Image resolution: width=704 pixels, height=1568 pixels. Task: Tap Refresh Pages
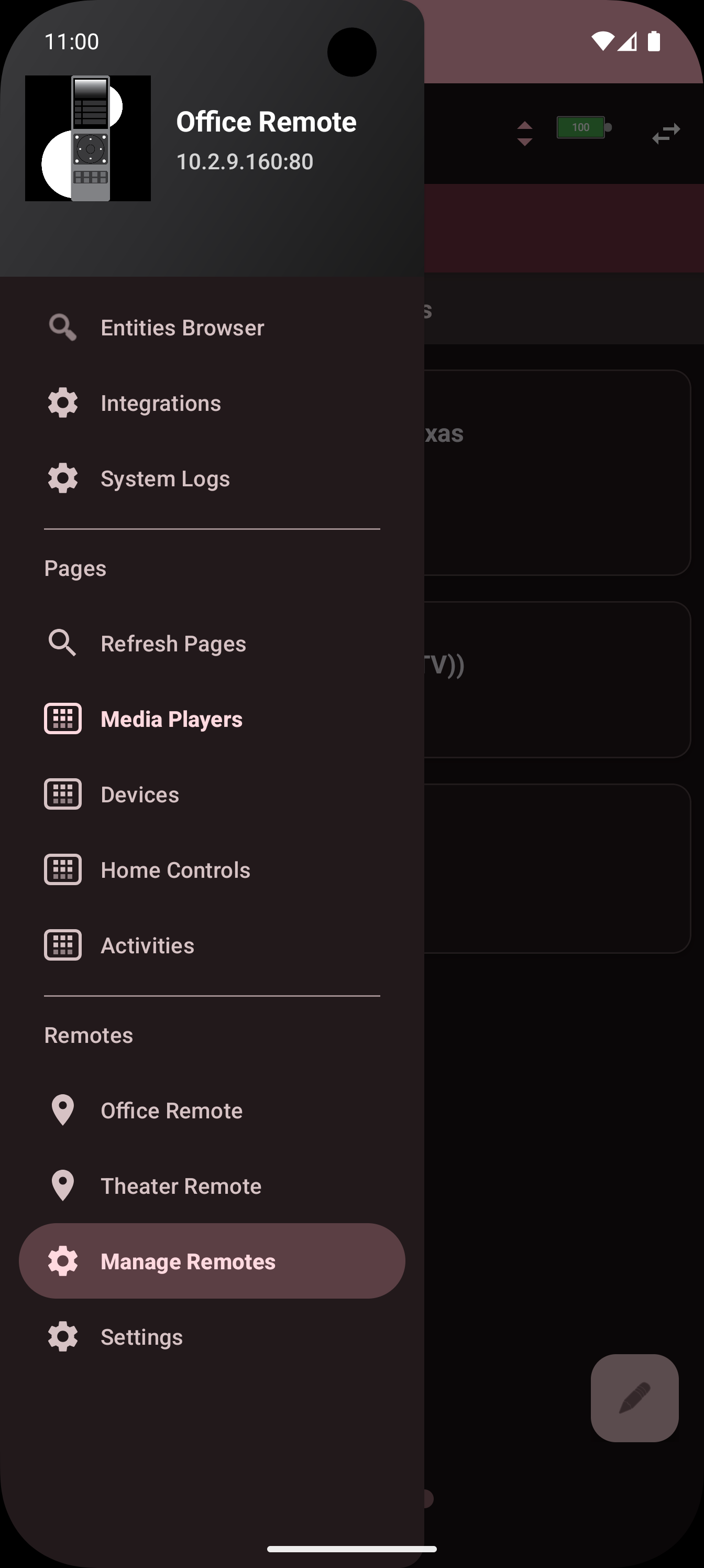point(173,644)
